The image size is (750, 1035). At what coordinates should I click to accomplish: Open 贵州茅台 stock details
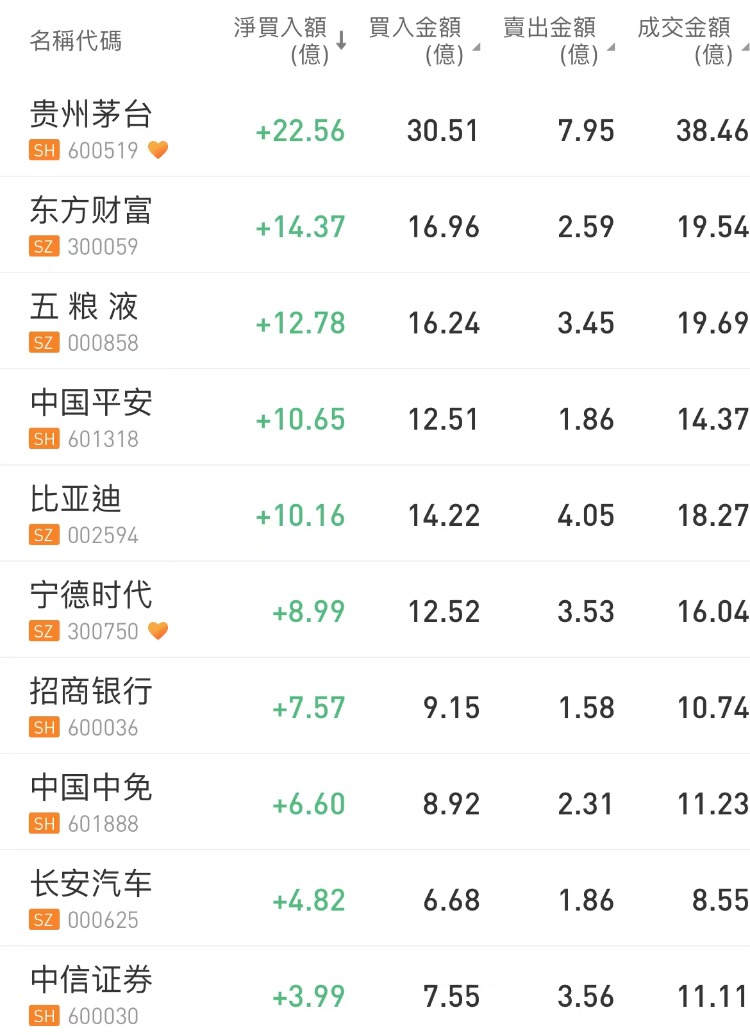click(91, 115)
